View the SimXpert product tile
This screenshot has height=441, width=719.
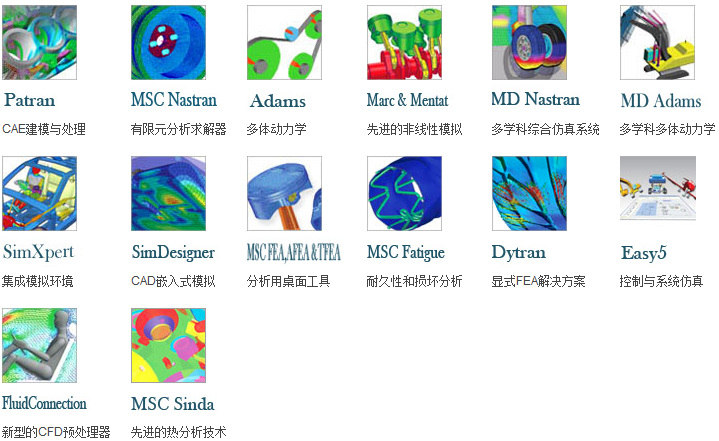click(39, 193)
